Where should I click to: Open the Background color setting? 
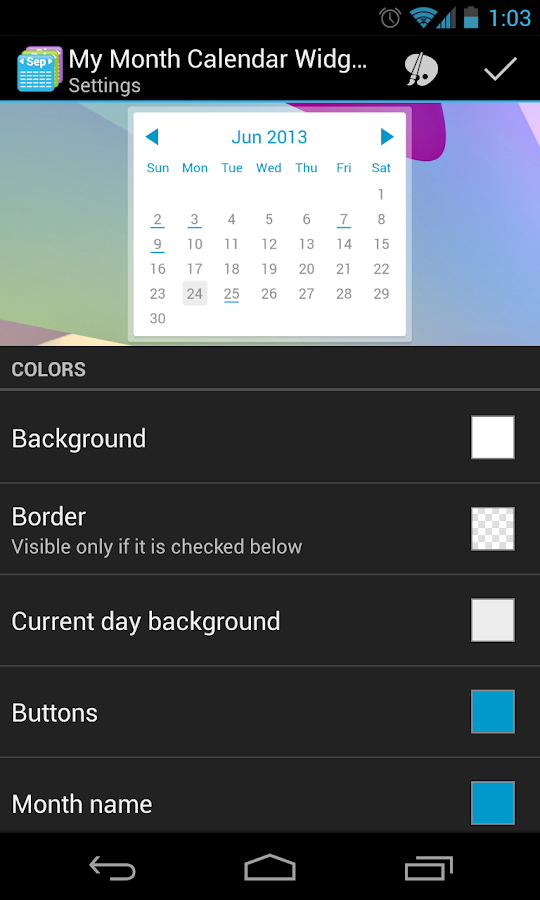270,437
